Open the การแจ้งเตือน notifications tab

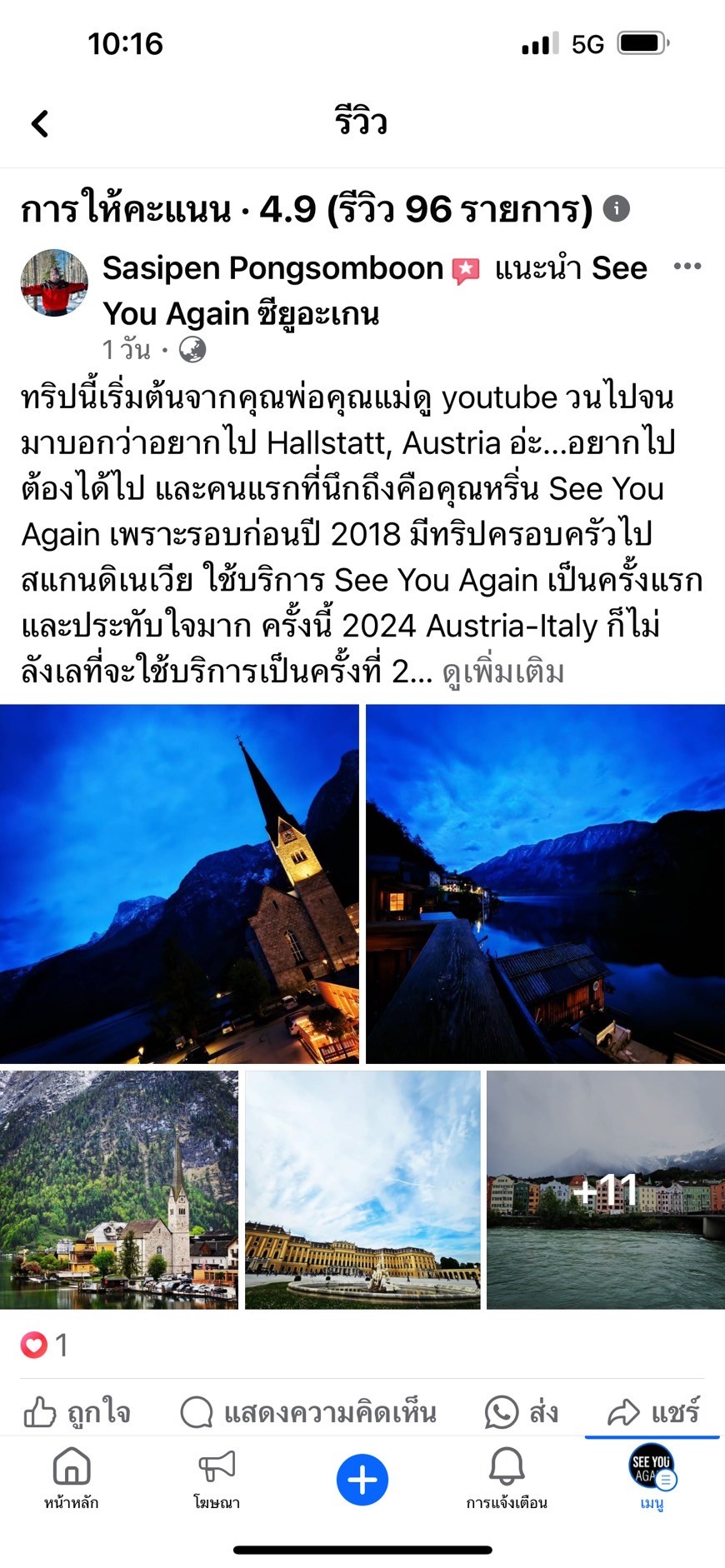(507, 1478)
